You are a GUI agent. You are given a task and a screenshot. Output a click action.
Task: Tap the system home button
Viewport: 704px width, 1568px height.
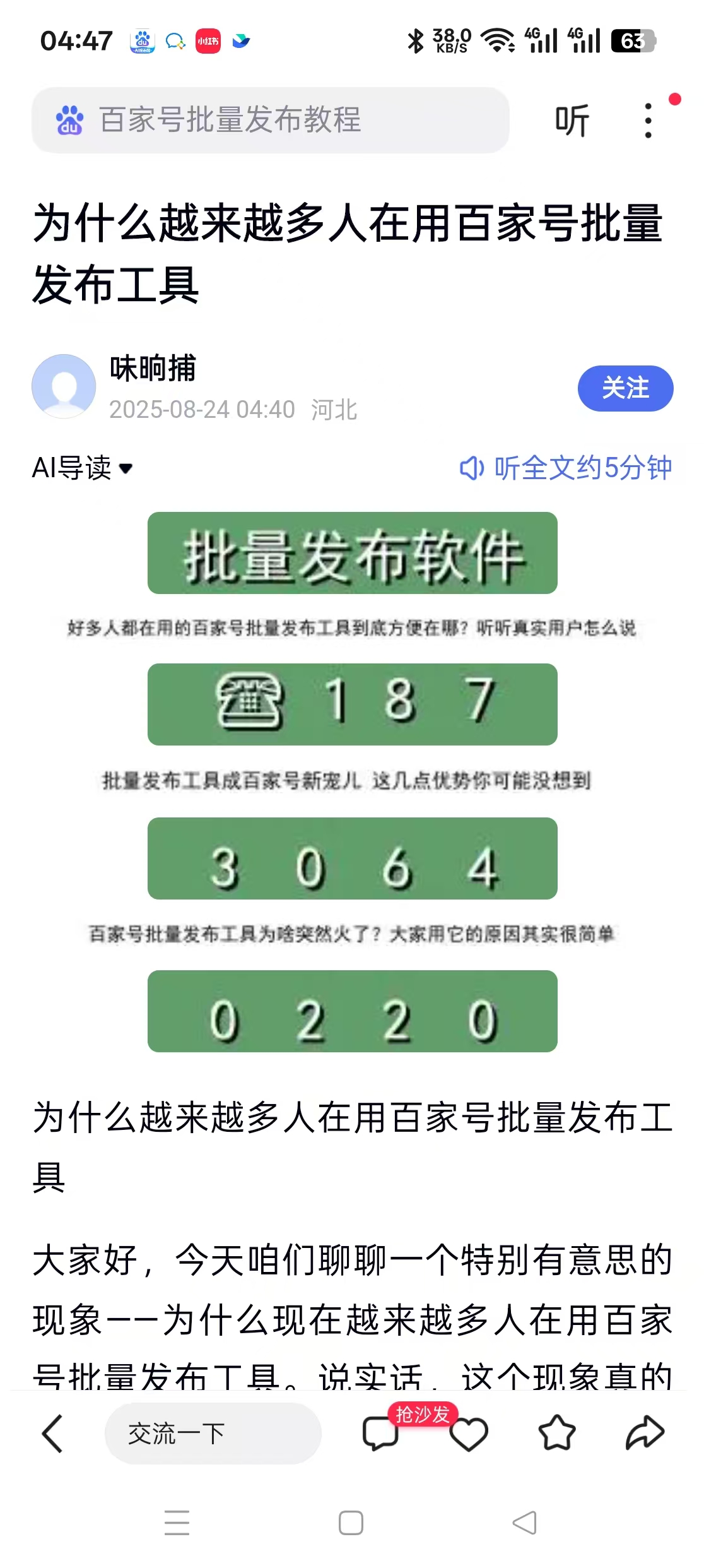coord(351,1523)
